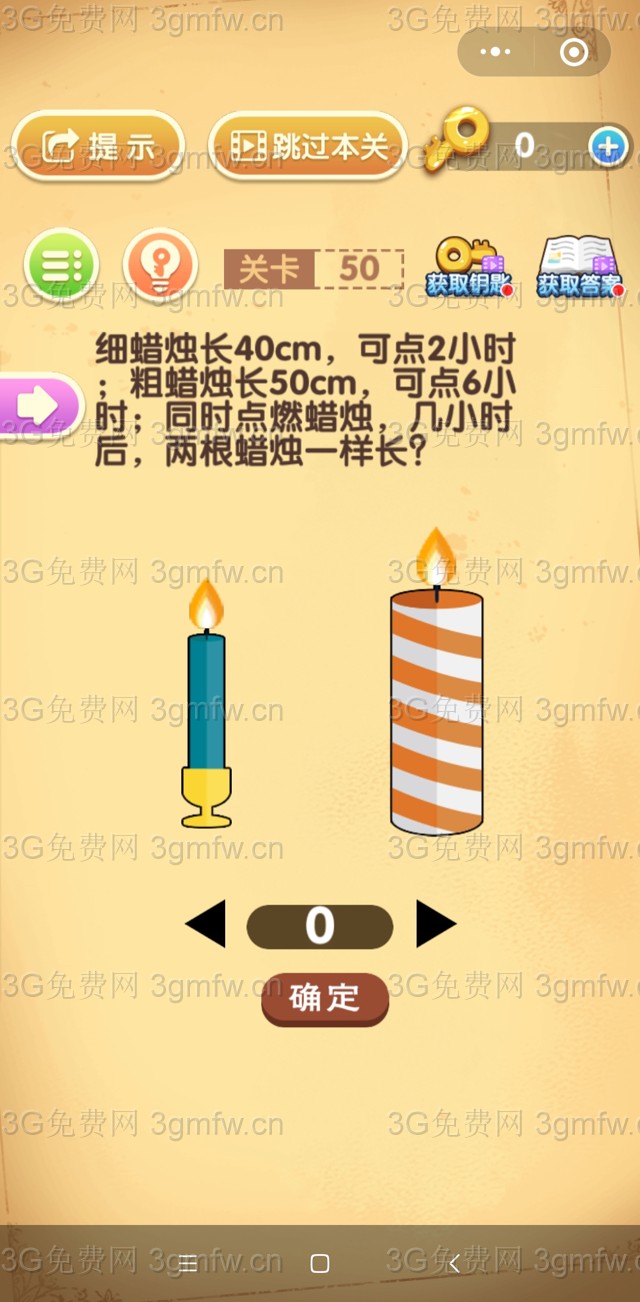This screenshot has width=640, height=1302.
Task: Open the green level list menu
Action: point(61,265)
